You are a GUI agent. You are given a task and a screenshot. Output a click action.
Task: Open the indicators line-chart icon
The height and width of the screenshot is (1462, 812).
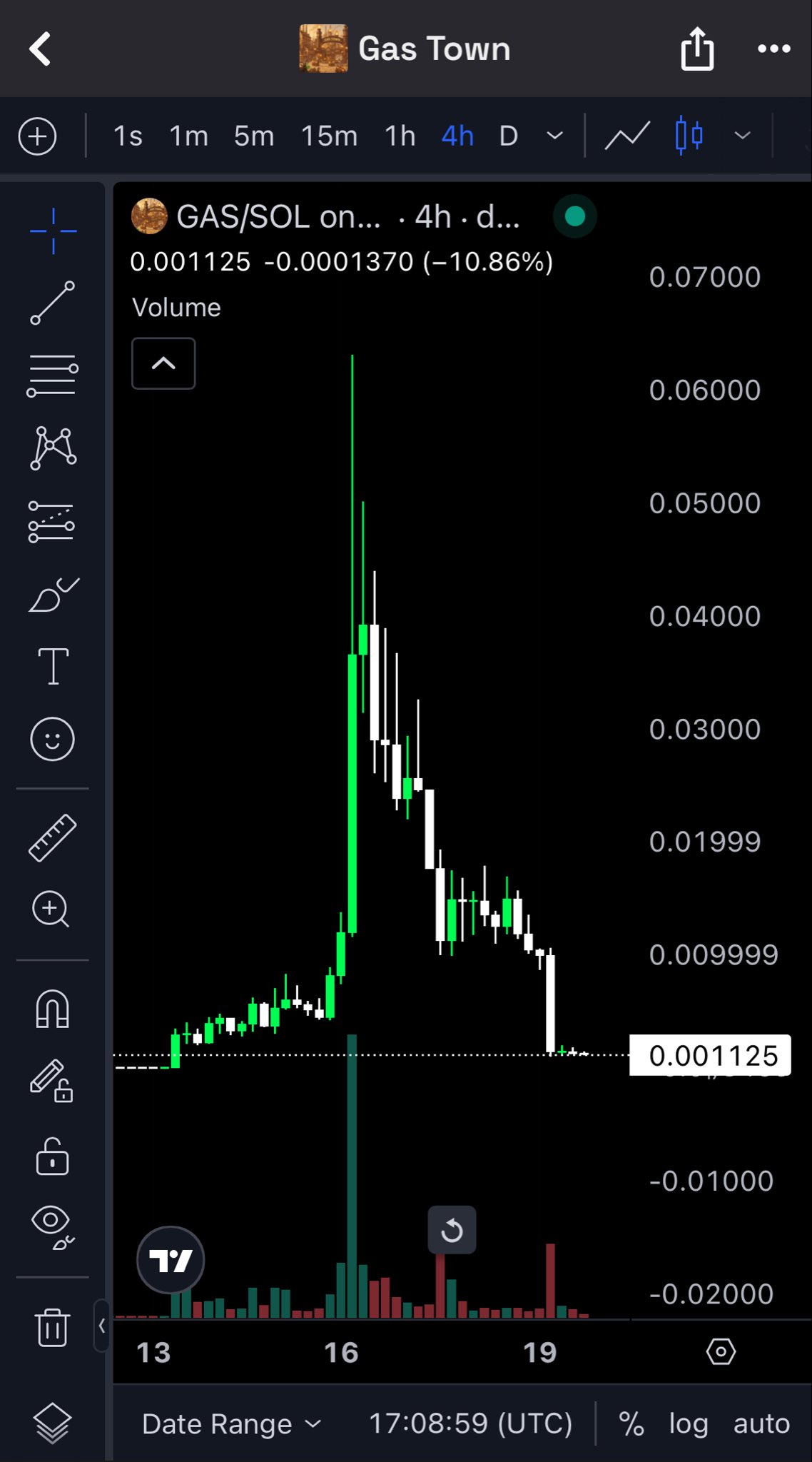[626, 136]
